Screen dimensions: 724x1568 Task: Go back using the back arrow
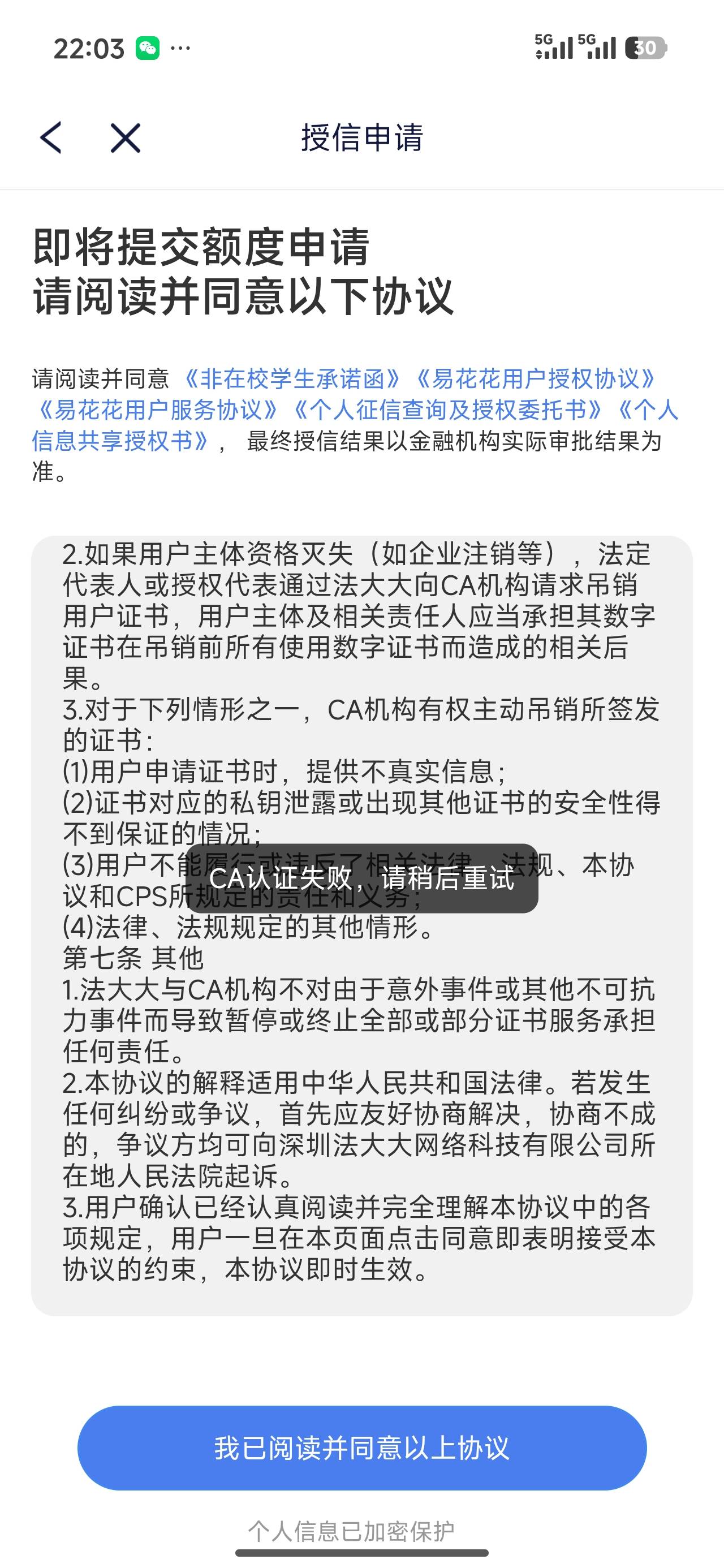coord(51,137)
